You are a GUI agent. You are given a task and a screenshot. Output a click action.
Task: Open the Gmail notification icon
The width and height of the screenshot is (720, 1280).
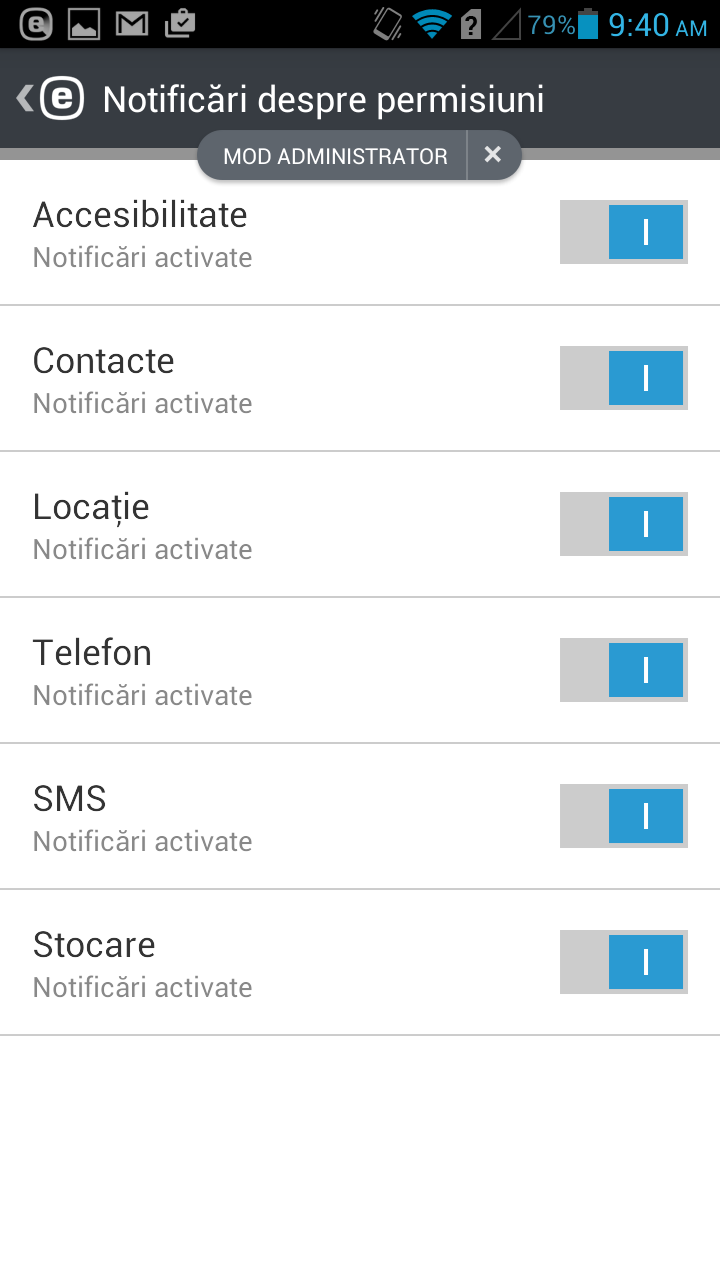point(131,22)
